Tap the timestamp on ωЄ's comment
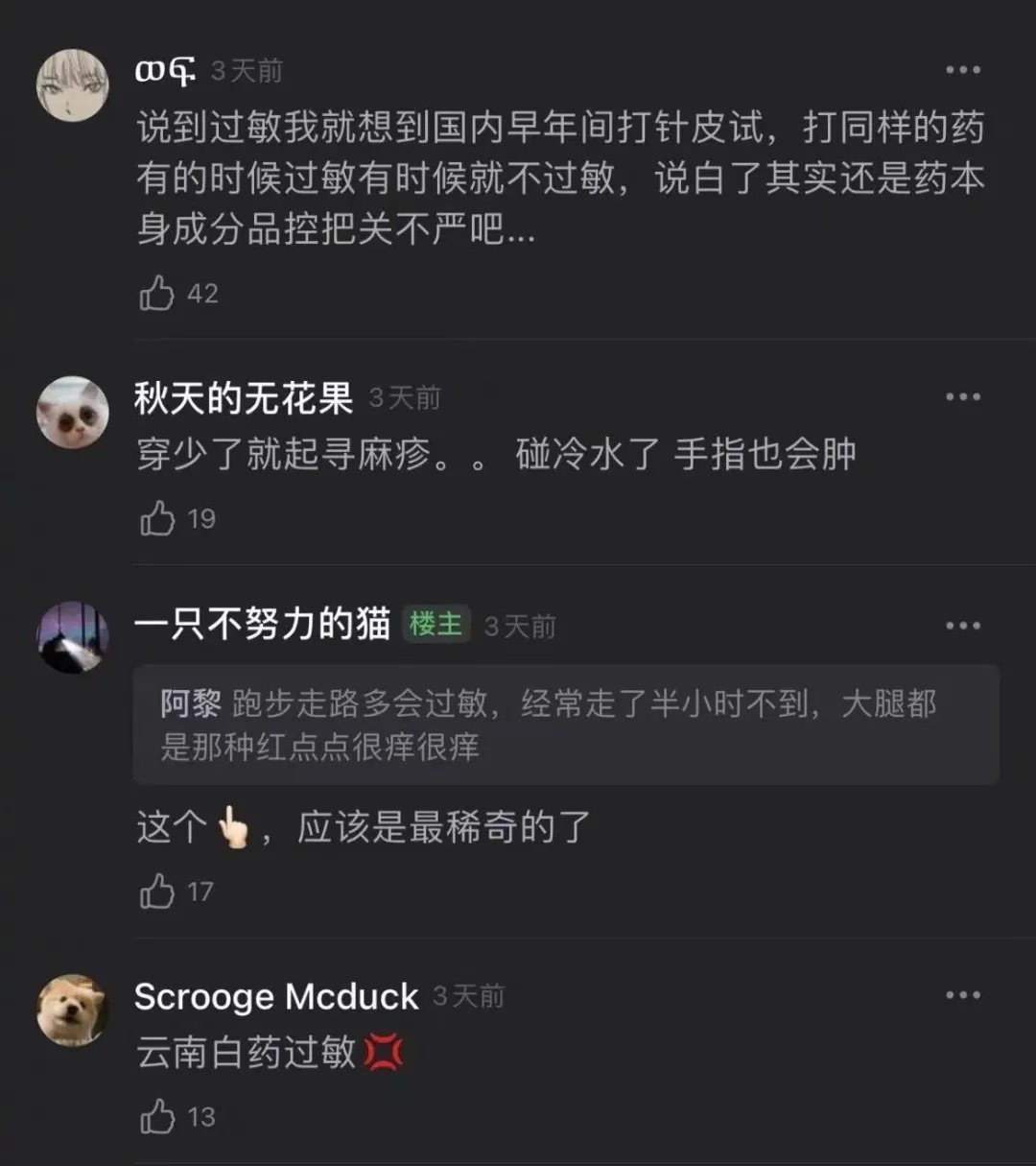 pos(247,69)
